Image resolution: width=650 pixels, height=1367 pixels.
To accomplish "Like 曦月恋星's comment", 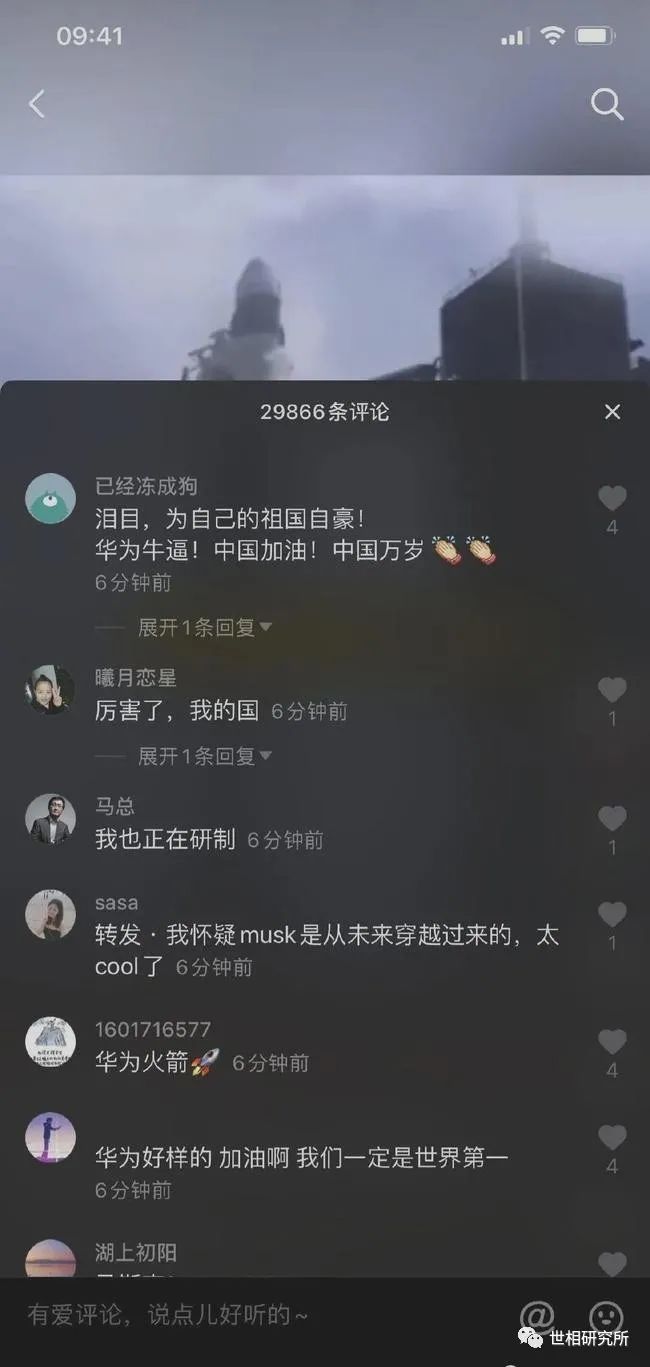I will (612, 690).
